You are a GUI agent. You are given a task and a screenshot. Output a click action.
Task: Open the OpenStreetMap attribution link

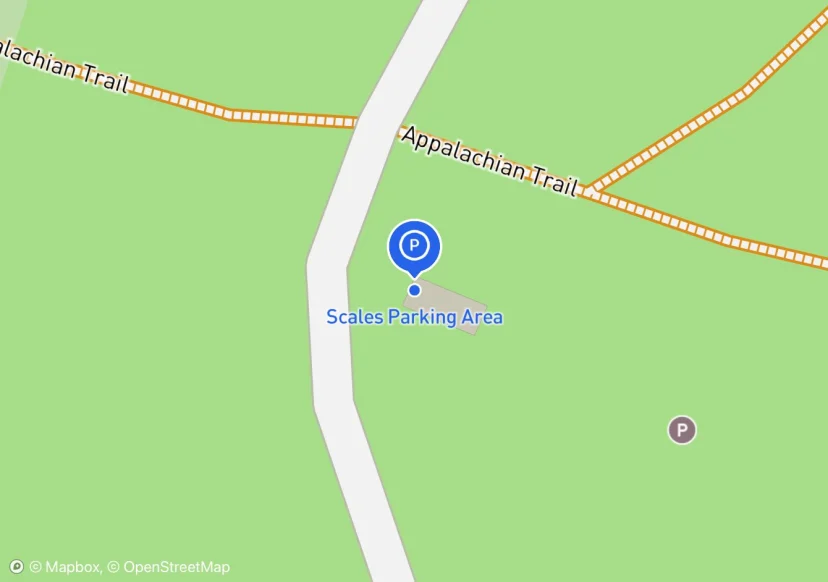[169, 567]
